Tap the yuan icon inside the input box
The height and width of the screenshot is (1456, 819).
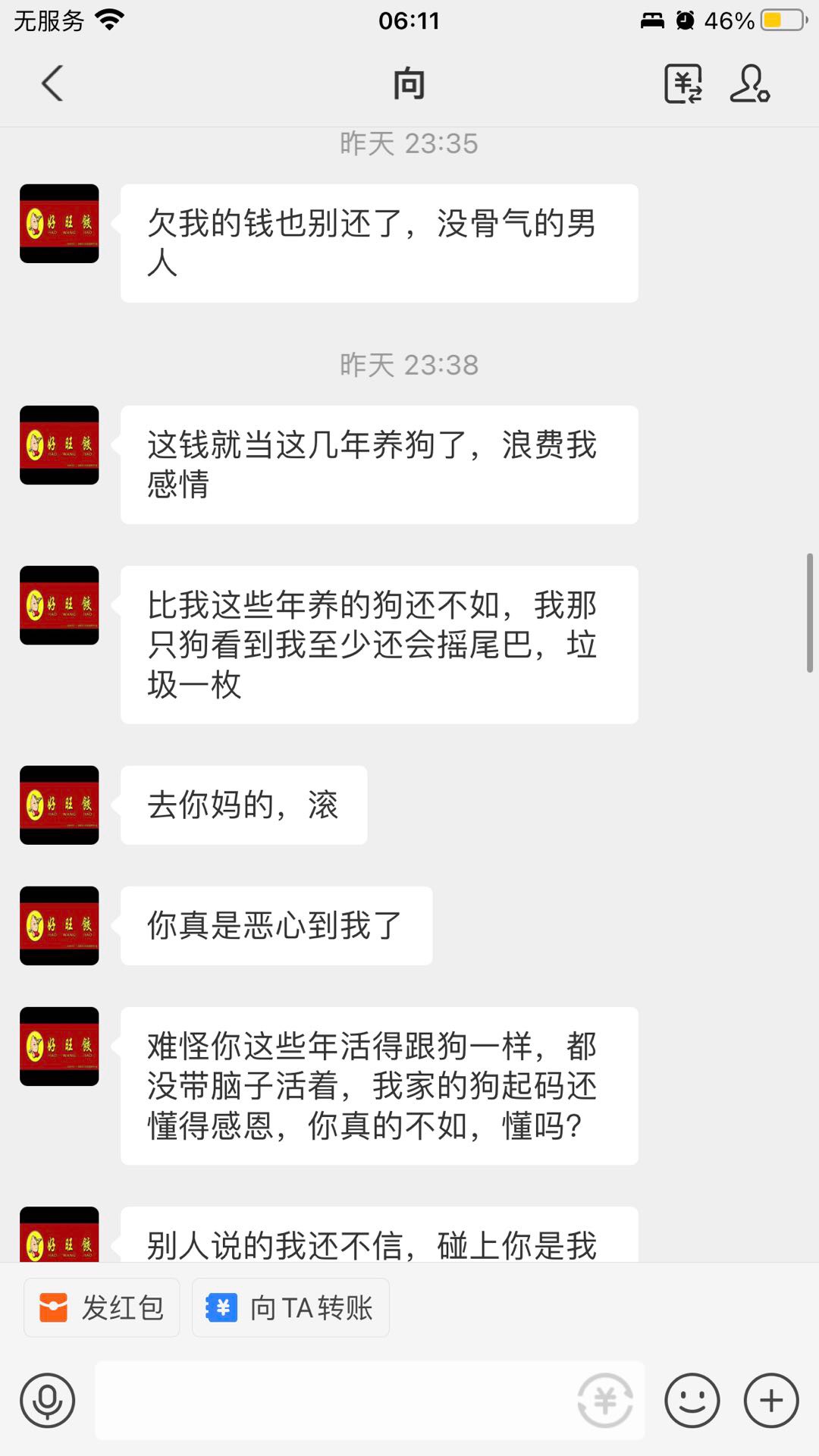pos(604,1400)
